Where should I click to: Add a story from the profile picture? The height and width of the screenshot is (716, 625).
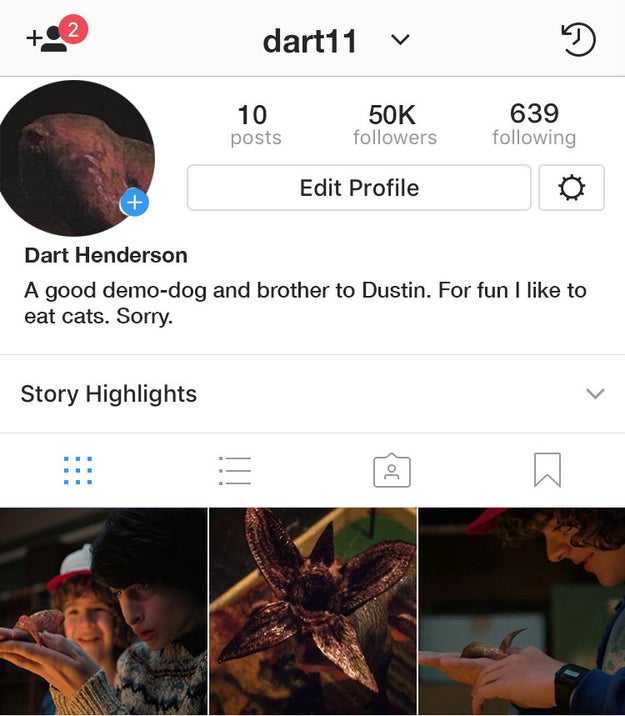click(134, 203)
